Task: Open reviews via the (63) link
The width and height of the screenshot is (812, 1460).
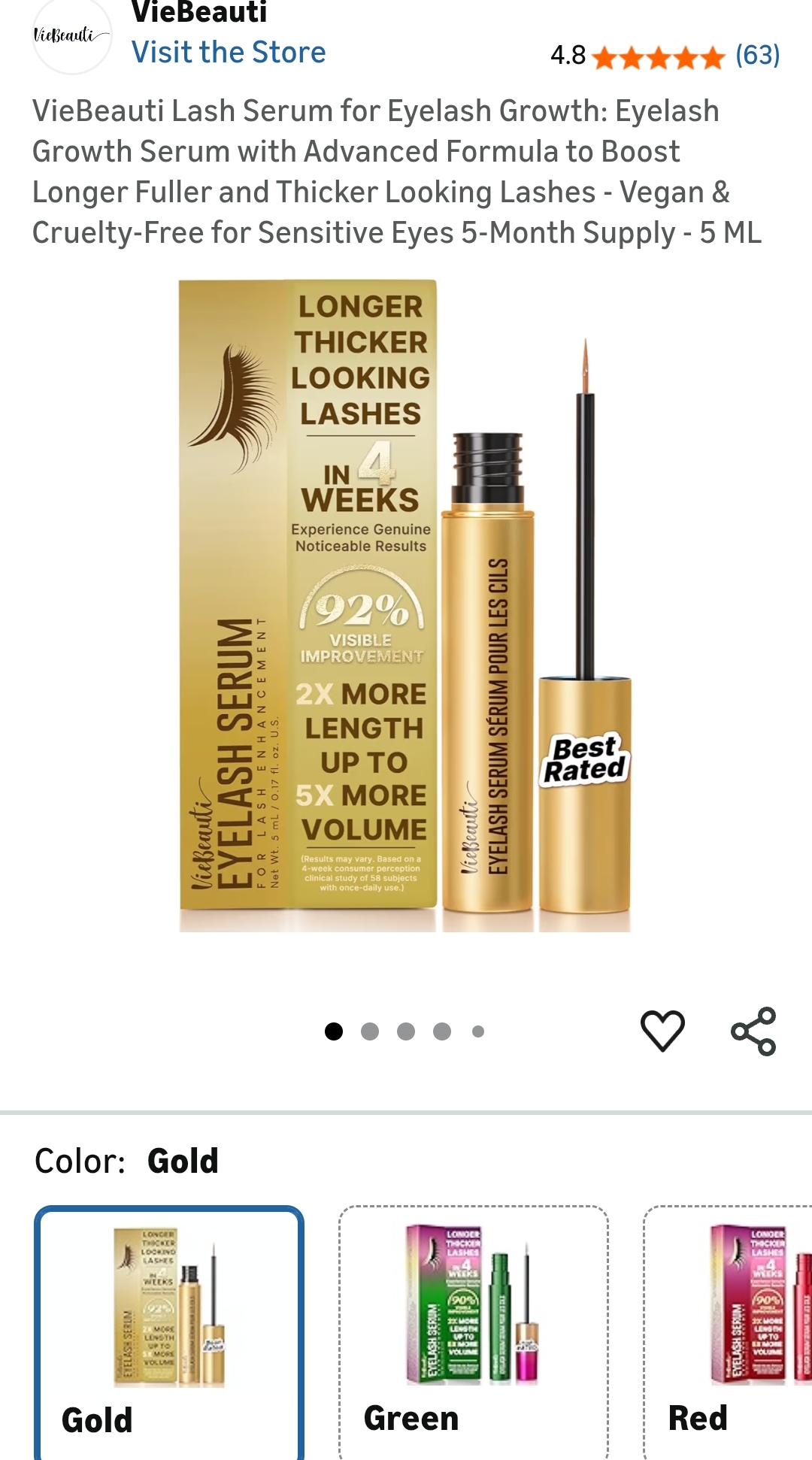Action: 756,54
